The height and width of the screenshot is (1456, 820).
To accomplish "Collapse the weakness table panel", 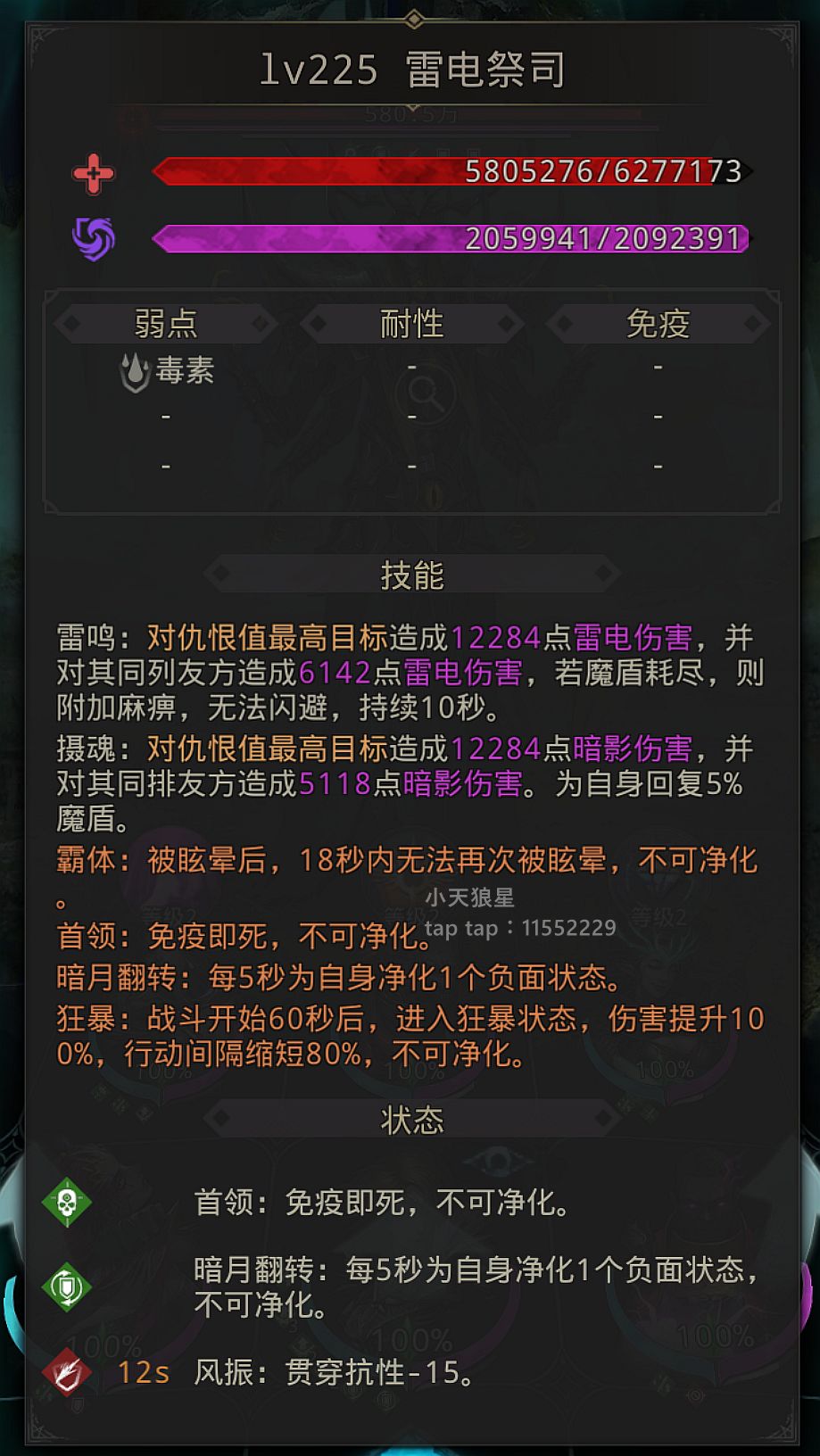I will click(410, 399).
